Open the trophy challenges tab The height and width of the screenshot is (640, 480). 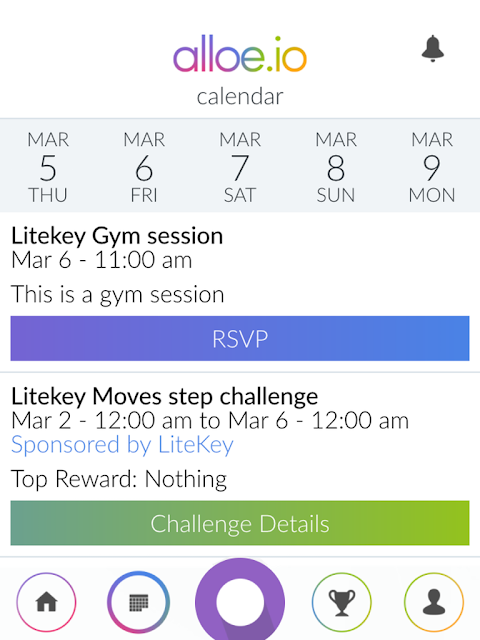click(x=342, y=602)
